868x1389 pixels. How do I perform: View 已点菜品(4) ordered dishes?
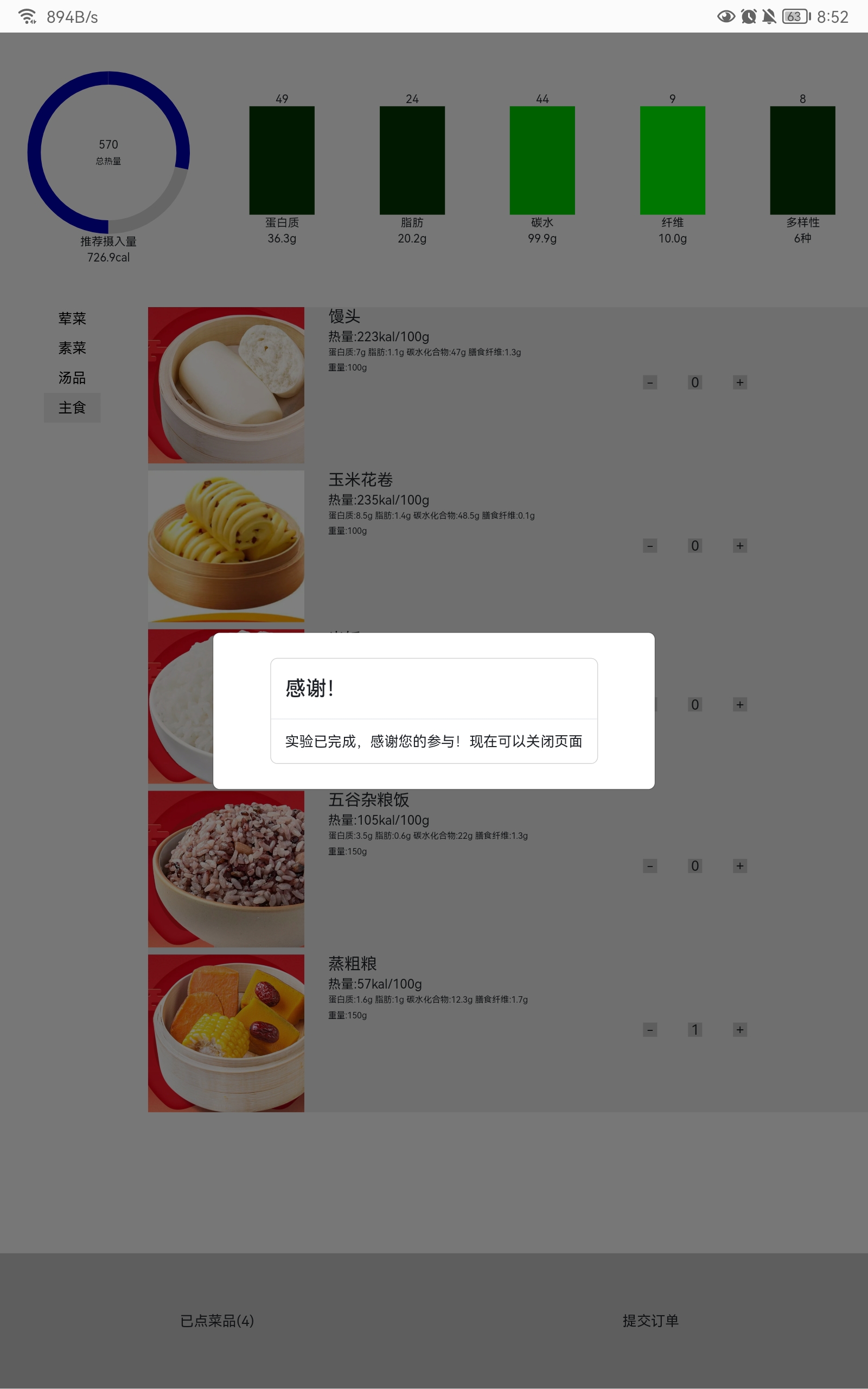(x=217, y=1321)
